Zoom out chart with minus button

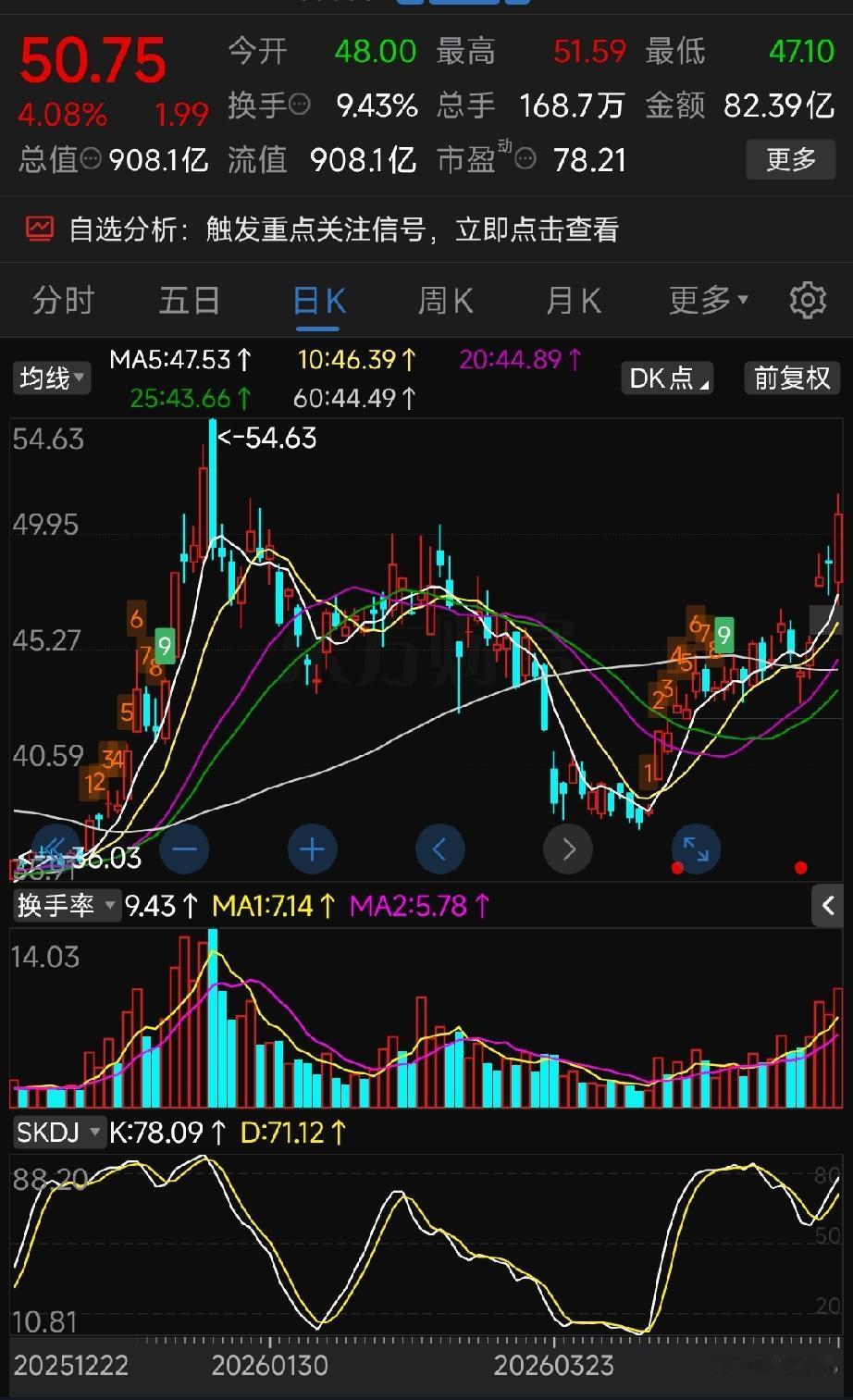[x=184, y=849]
